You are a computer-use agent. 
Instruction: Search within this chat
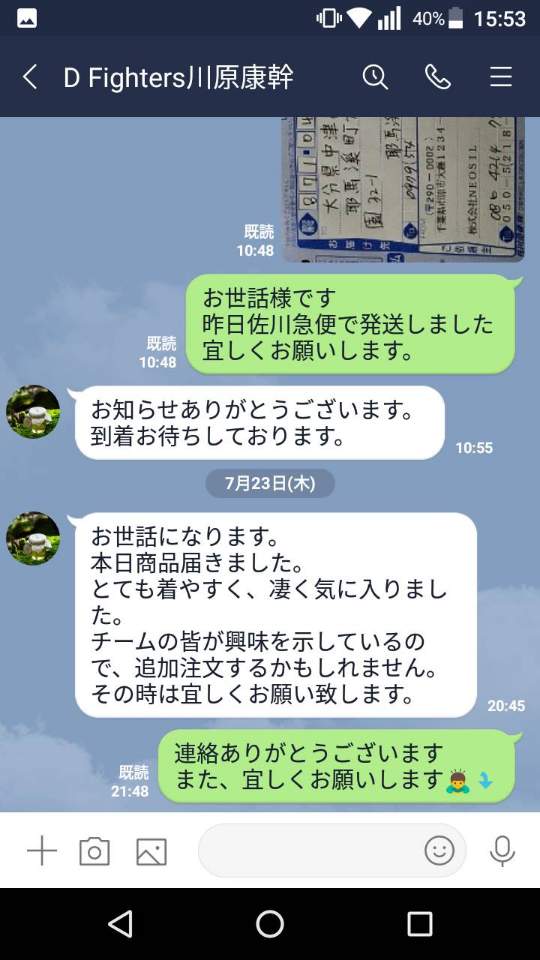[x=375, y=77]
